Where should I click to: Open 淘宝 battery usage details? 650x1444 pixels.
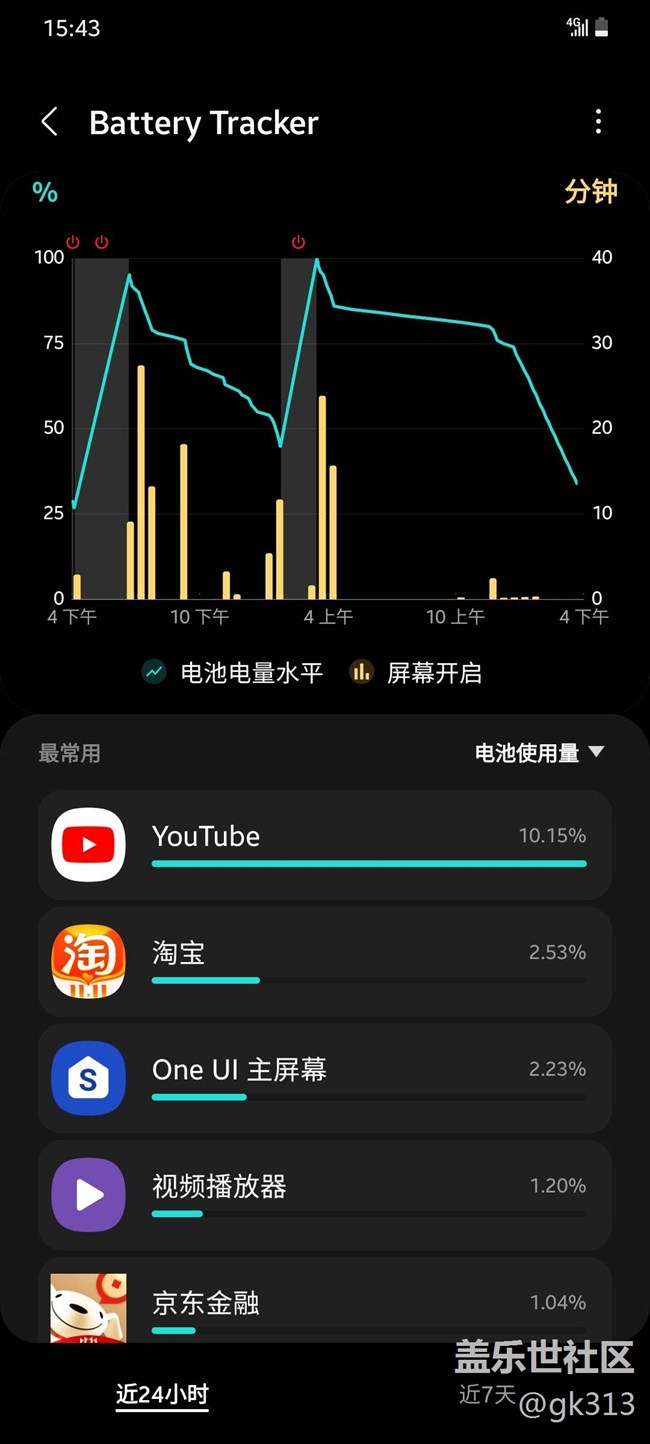[325, 962]
